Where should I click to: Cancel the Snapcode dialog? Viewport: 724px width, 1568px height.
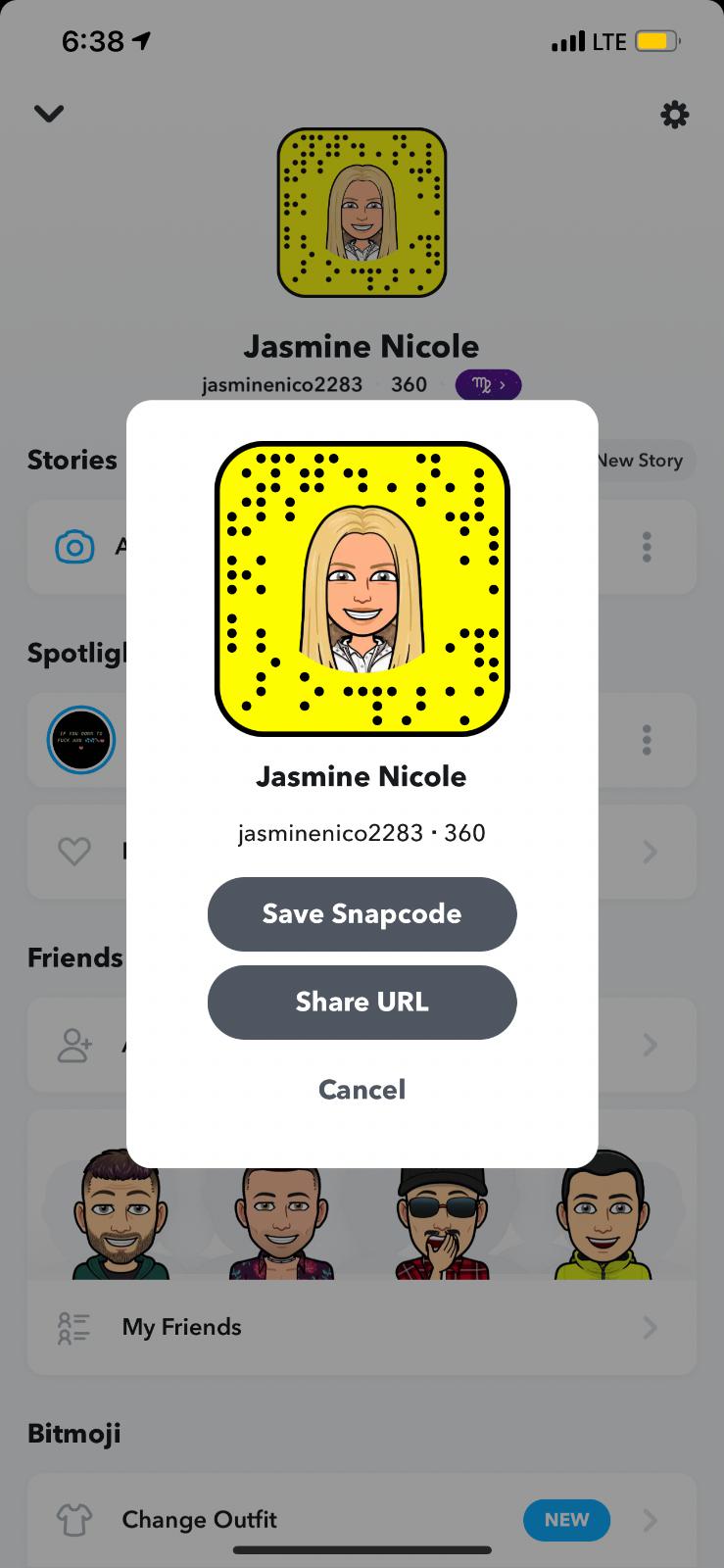tap(362, 1089)
